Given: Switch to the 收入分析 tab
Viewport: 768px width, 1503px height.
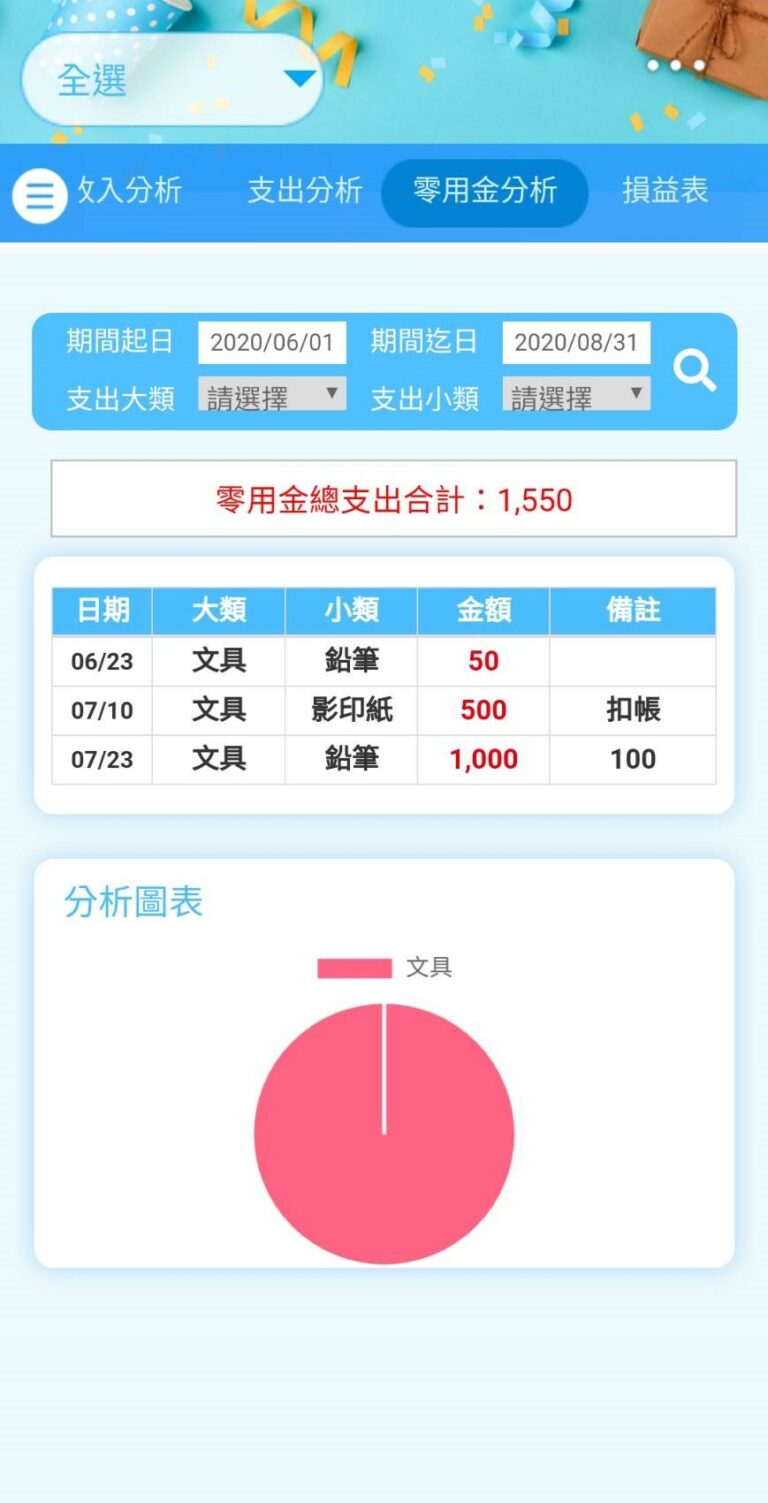Looking at the screenshot, I should tap(129, 190).
